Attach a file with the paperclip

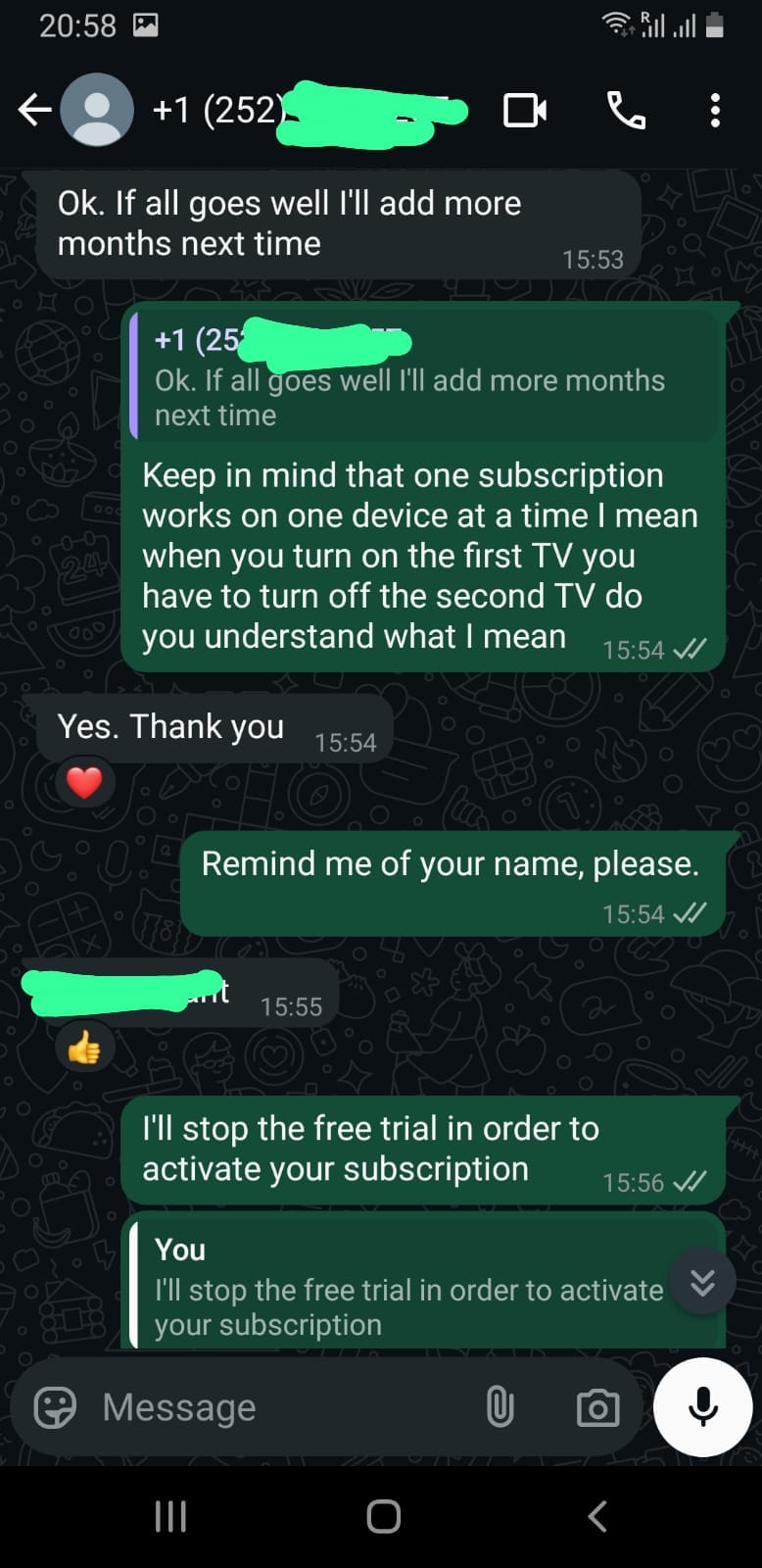(x=500, y=1408)
